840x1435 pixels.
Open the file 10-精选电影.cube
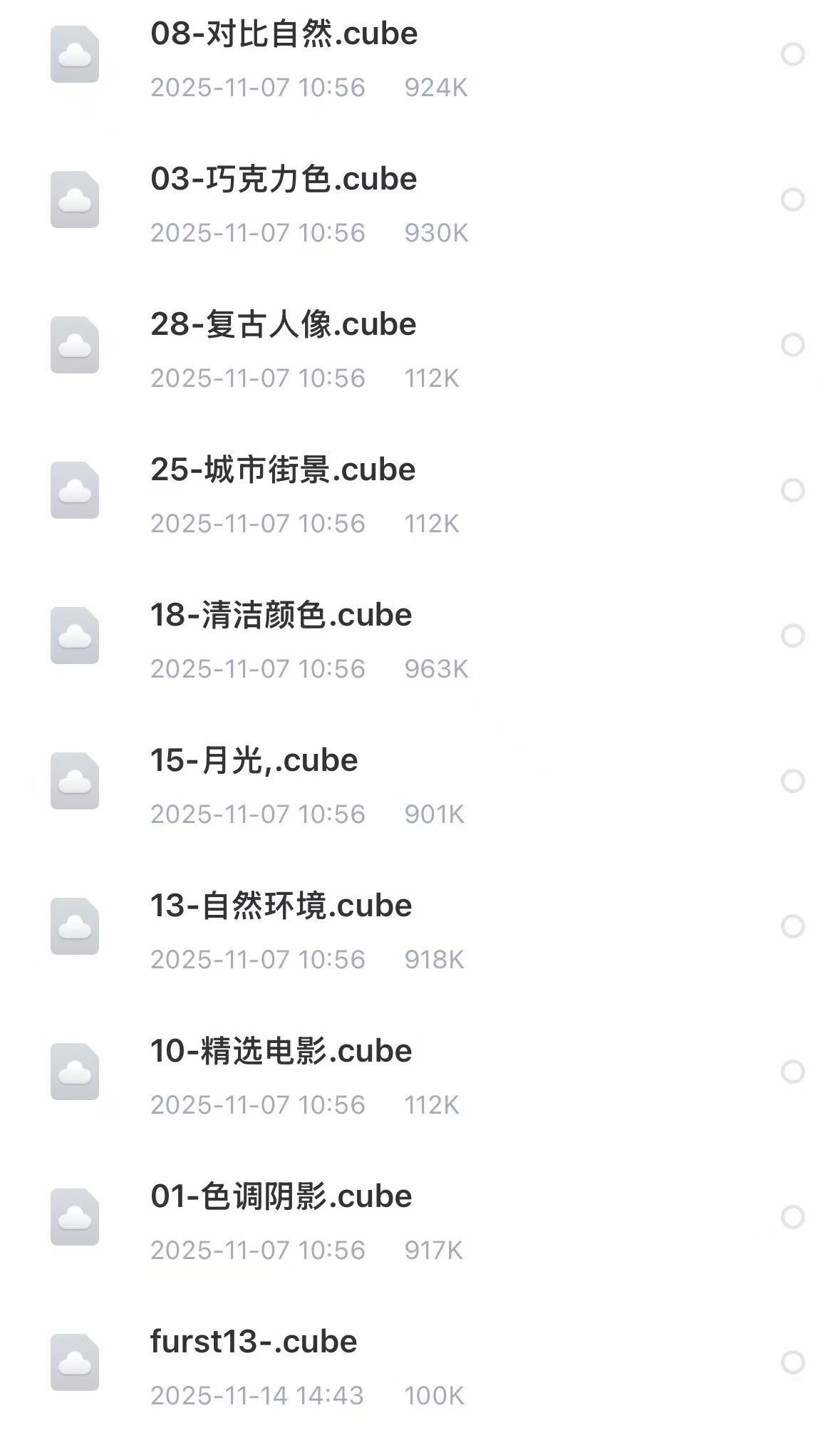281,1052
